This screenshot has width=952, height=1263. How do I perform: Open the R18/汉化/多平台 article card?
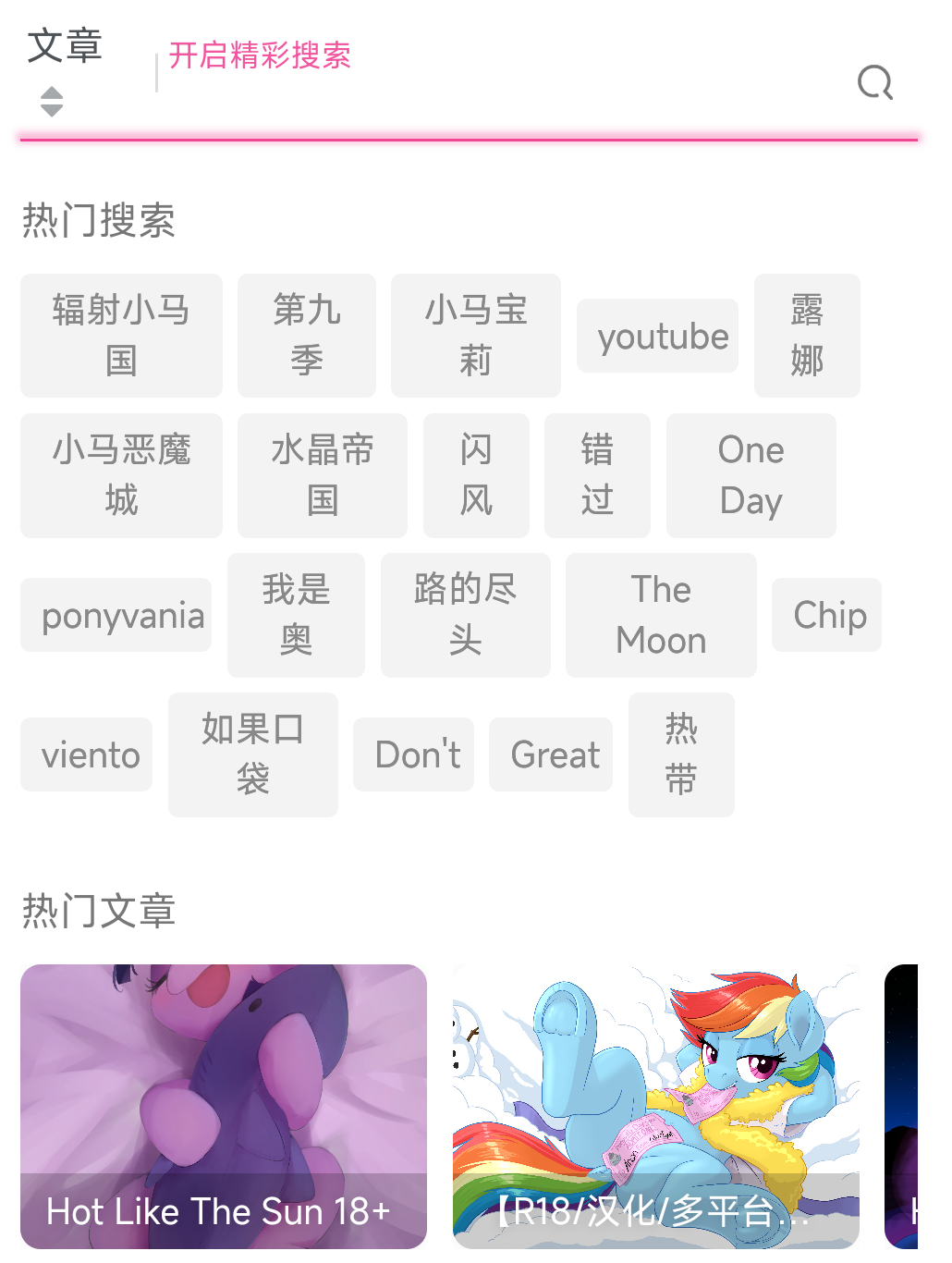tap(655, 1105)
